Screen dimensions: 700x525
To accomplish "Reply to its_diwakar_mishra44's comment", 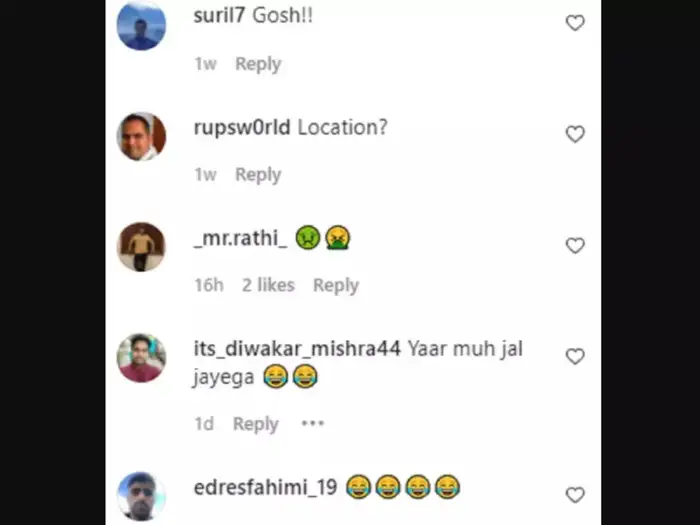I will pos(255,424).
